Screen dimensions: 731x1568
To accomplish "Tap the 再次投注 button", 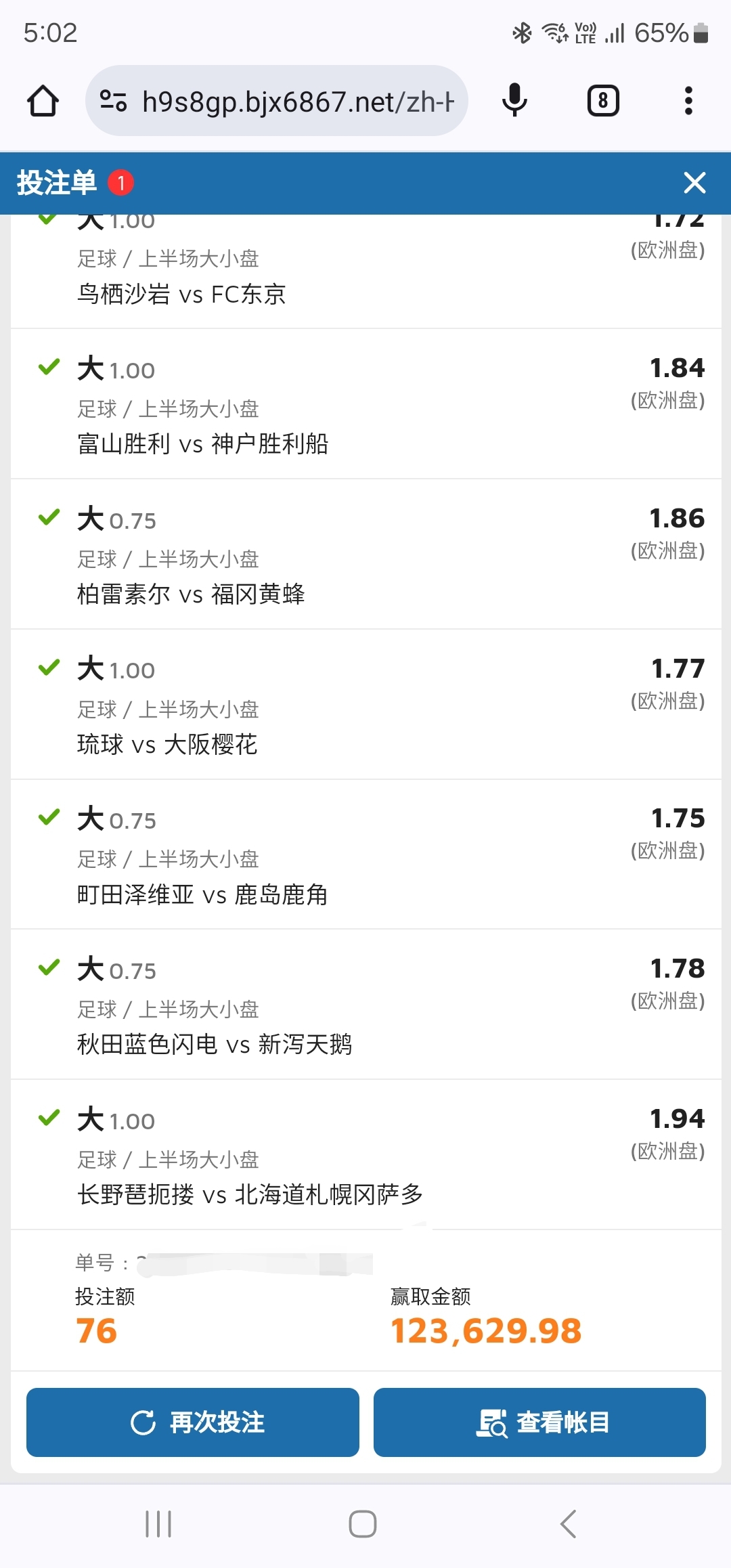I will pyautogui.click(x=193, y=1422).
